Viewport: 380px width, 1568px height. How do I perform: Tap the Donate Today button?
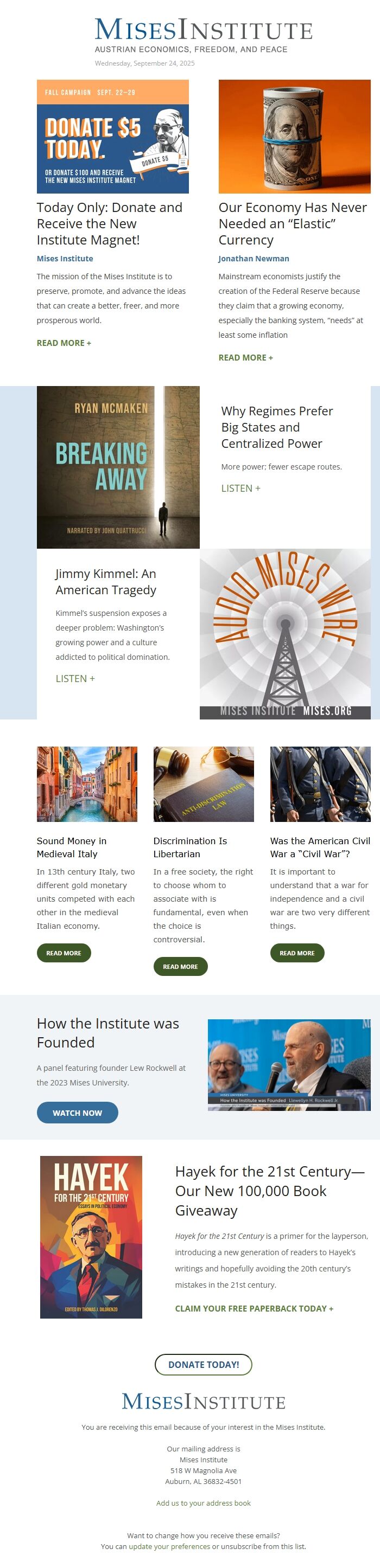tap(204, 1364)
